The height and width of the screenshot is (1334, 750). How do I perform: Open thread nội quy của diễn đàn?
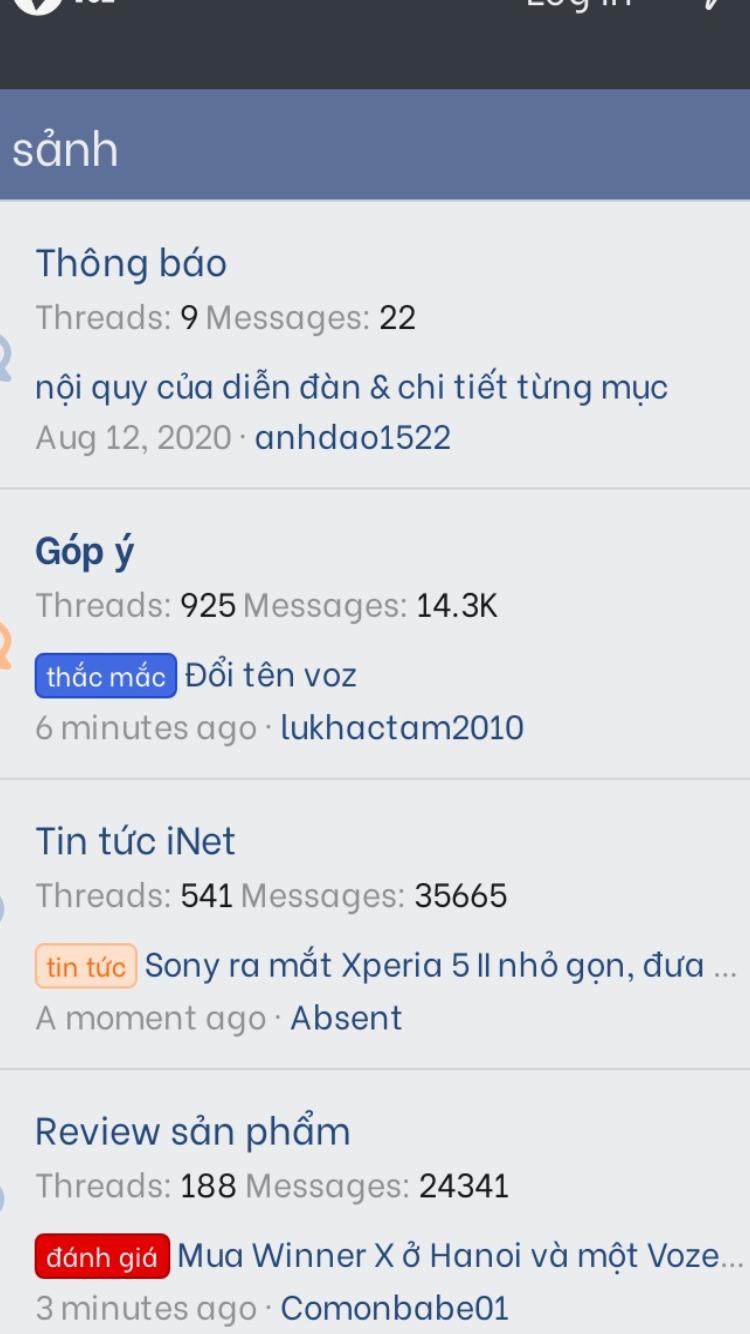(x=351, y=388)
